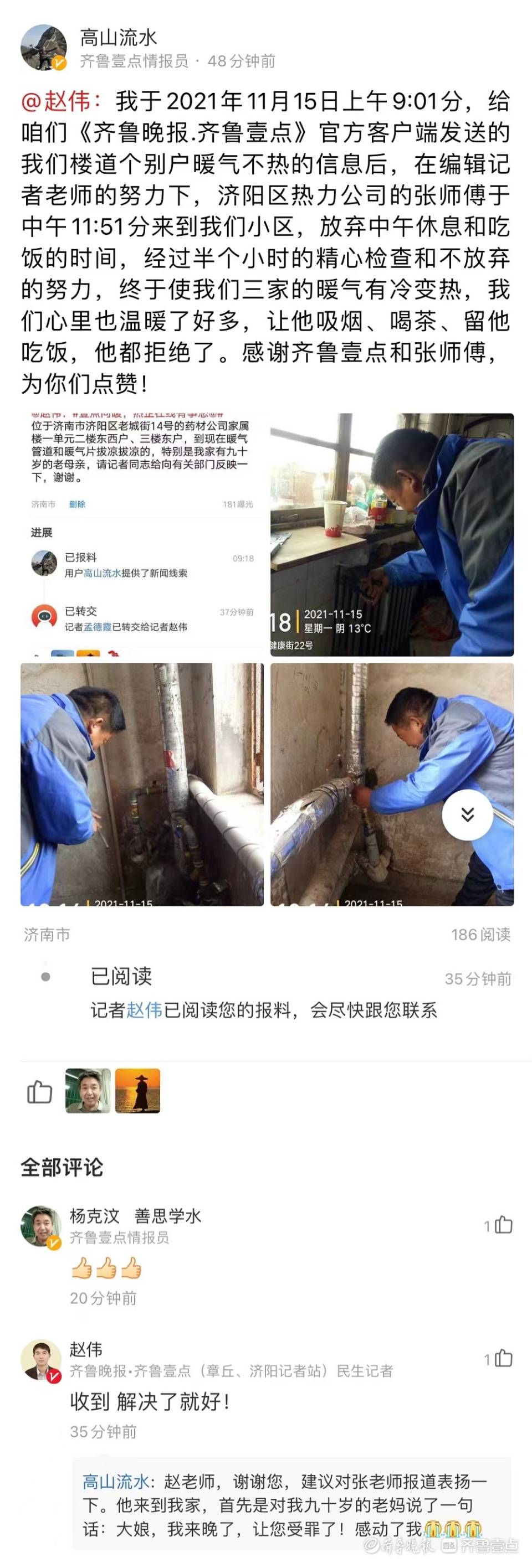Open the sunset silhouette liker's avatar
Viewport: 532px width, 1568px height.
click(138, 1090)
